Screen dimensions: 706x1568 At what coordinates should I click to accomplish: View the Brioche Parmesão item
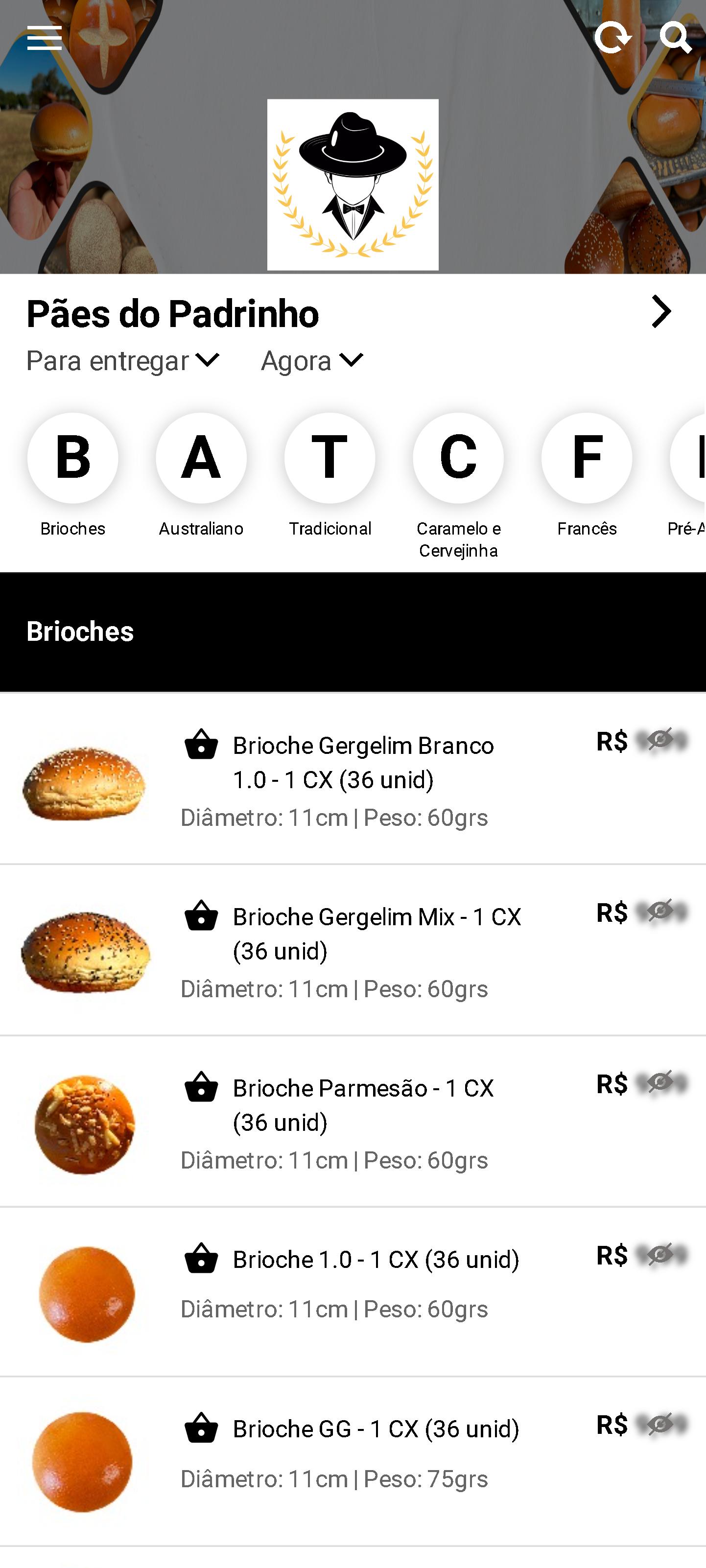click(353, 1122)
